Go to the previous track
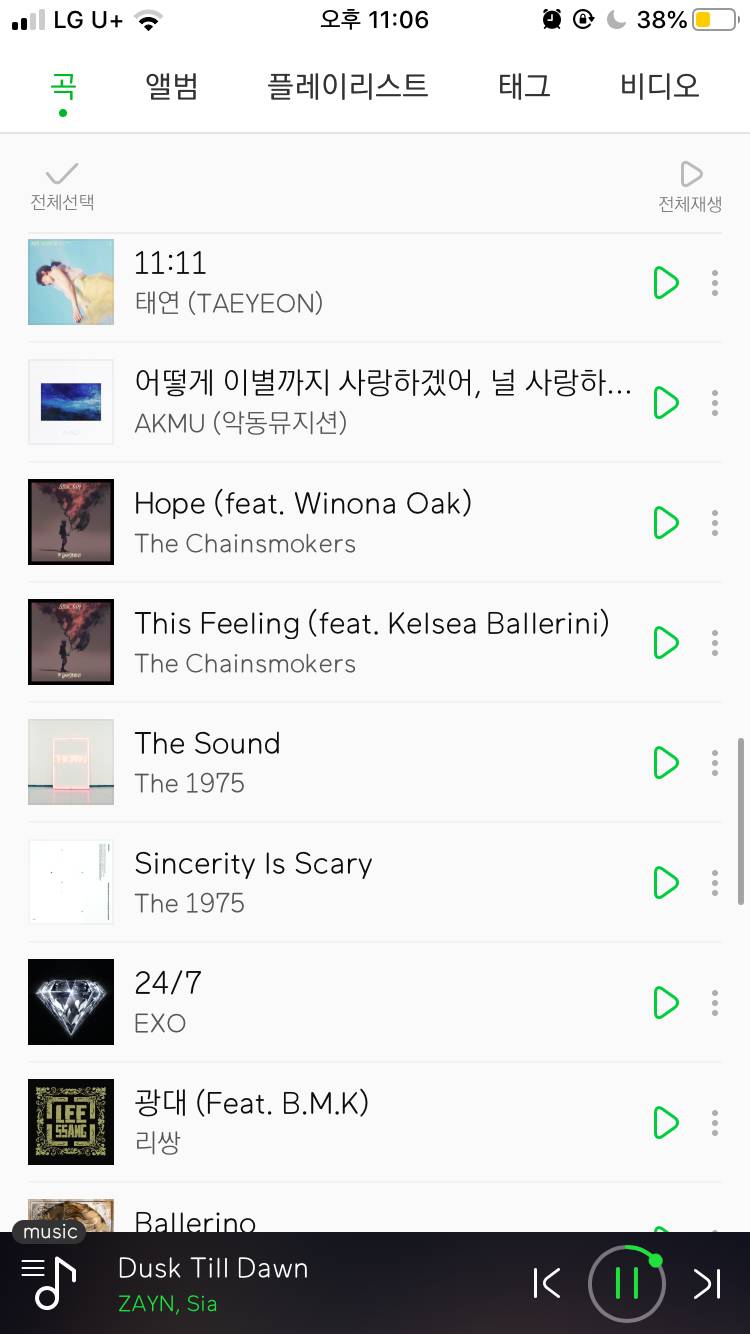The image size is (750, 1334). pyautogui.click(x=546, y=1283)
